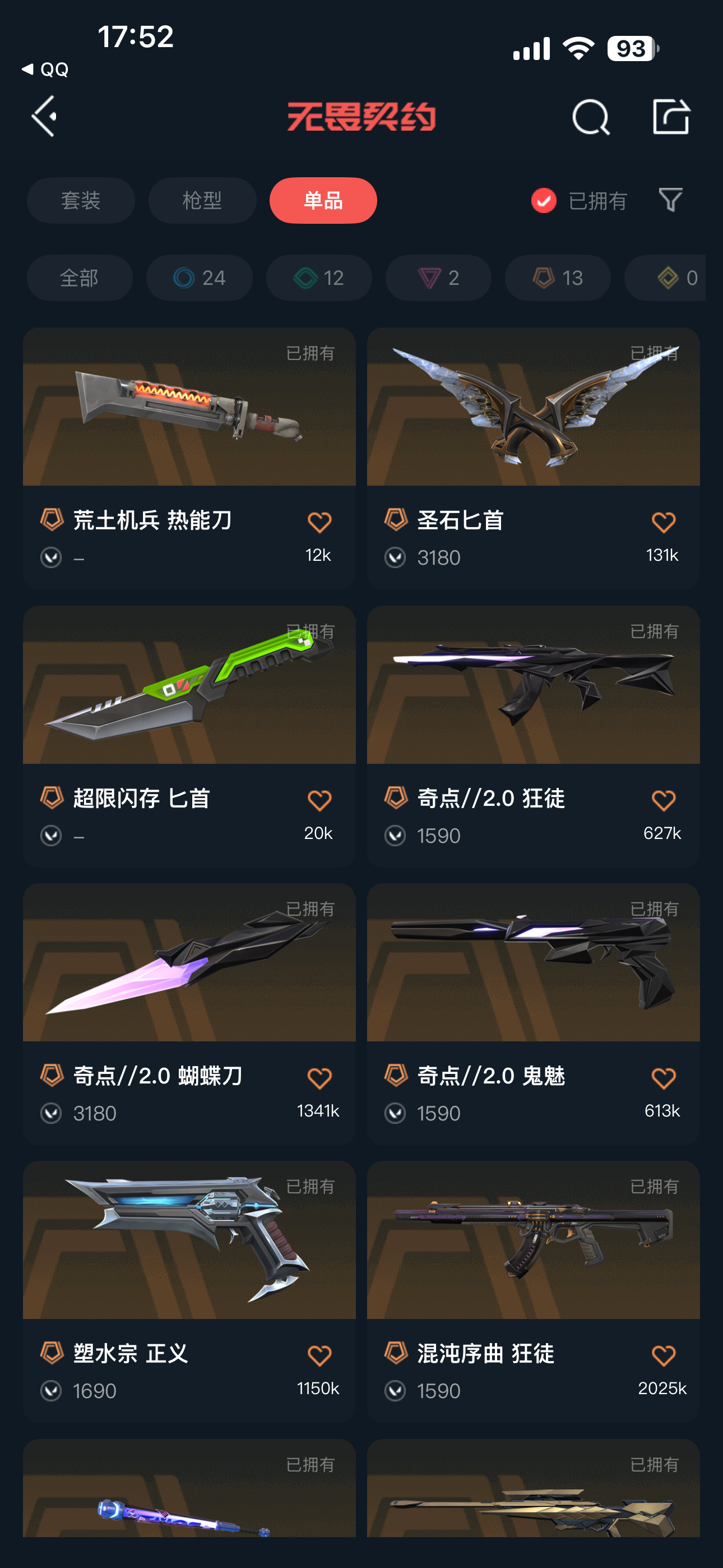Filter by the blue tier chip showing 24
This screenshot has width=723, height=1568.
coord(199,278)
